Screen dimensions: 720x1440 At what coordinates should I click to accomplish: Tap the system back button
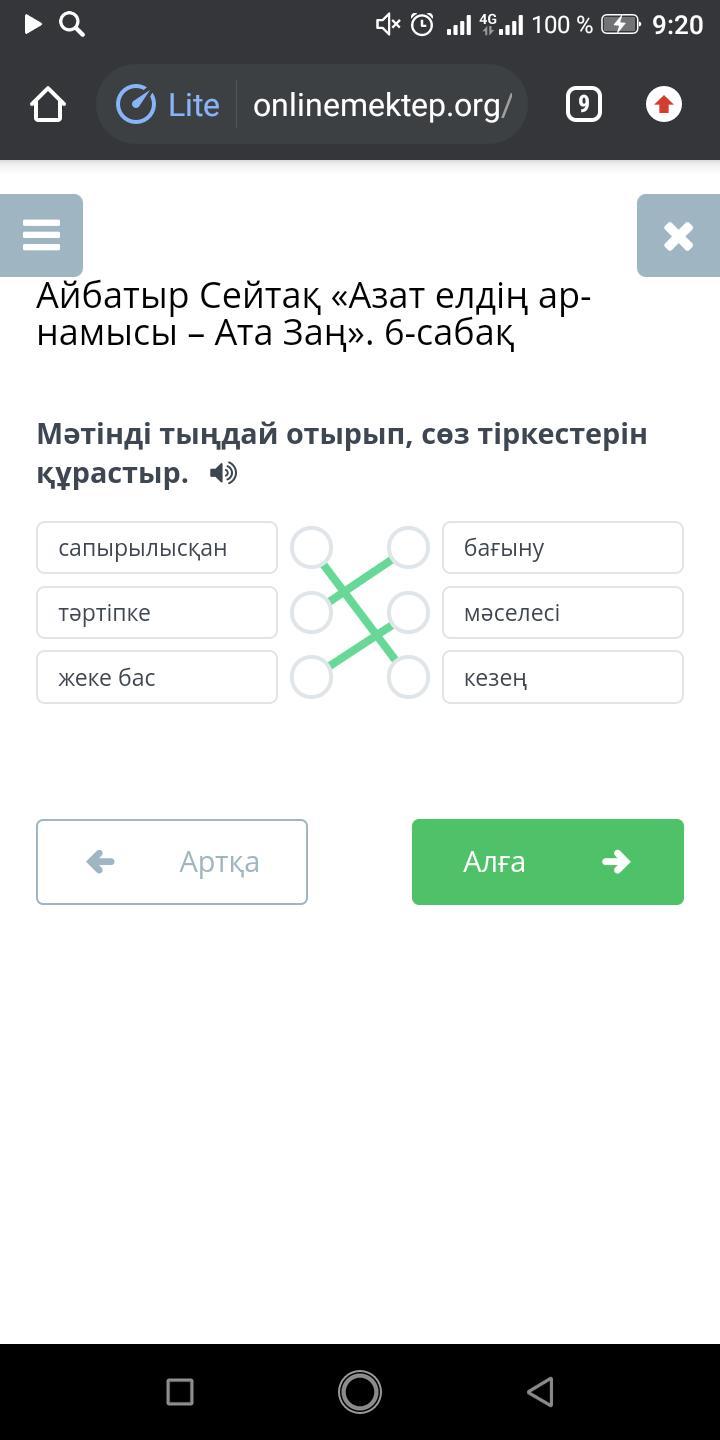pyautogui.click(x=540, y=1391)
